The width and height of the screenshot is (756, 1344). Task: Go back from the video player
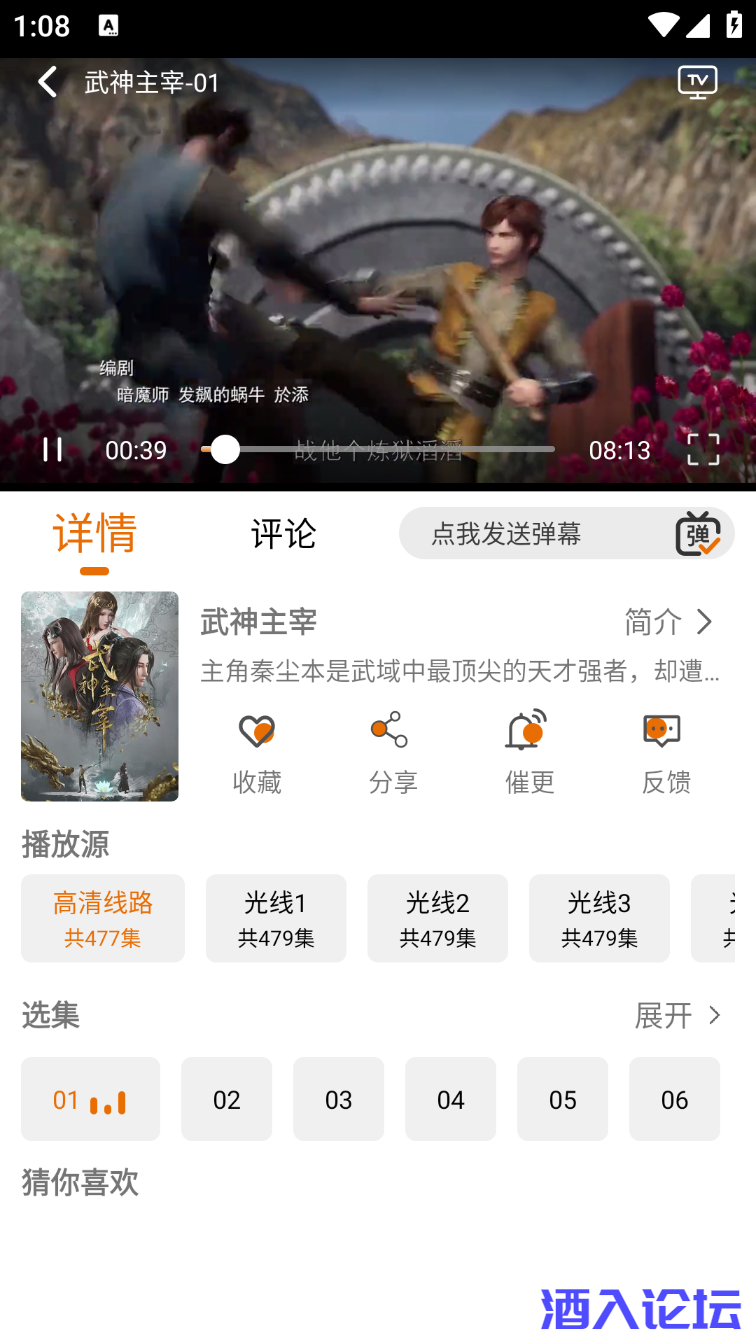[47, 82]
